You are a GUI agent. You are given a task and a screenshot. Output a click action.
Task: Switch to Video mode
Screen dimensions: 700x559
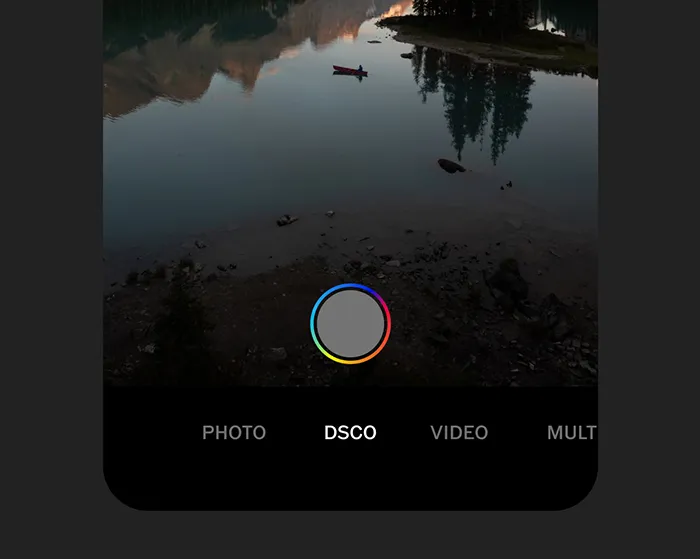click(459, 433)
